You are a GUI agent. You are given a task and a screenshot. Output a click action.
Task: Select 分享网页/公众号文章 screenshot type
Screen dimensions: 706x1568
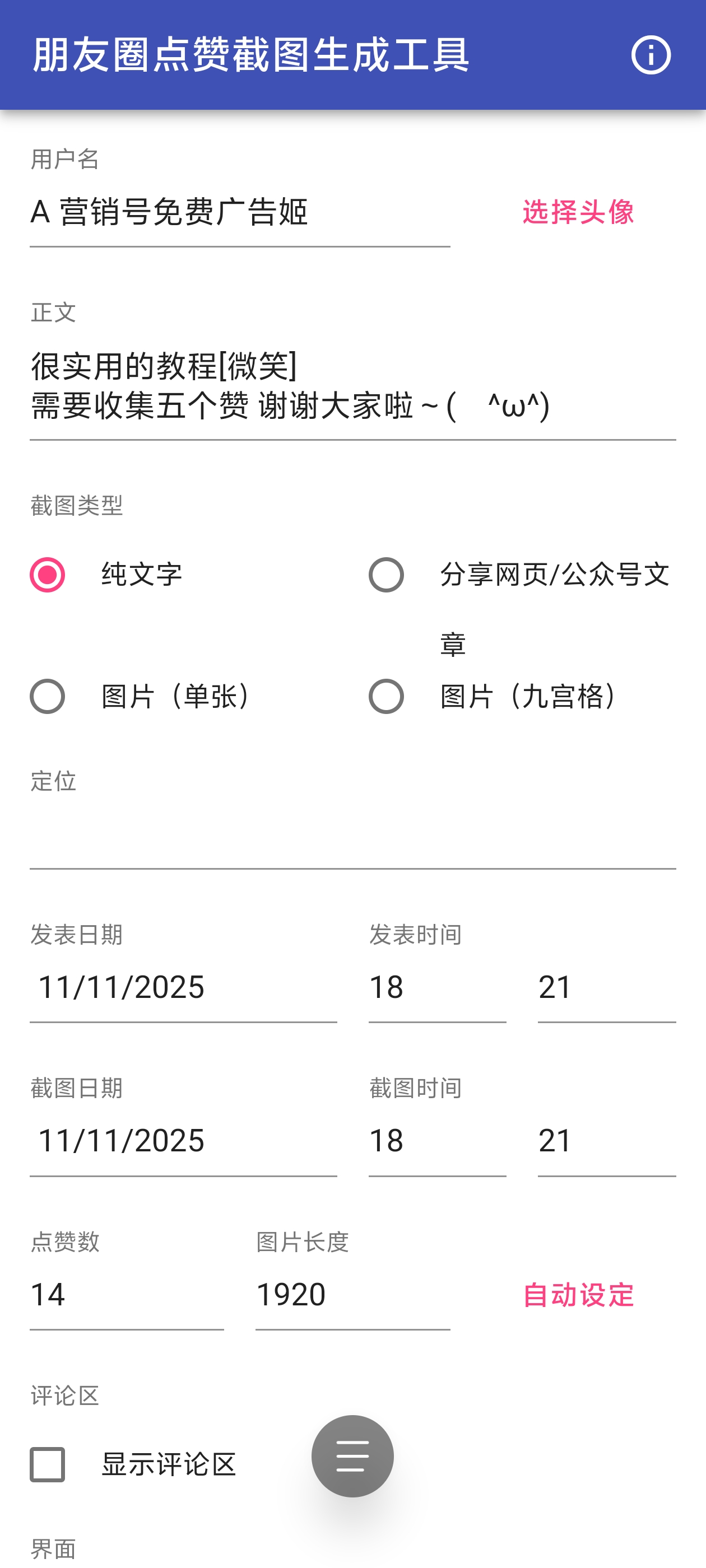point(386,575)
